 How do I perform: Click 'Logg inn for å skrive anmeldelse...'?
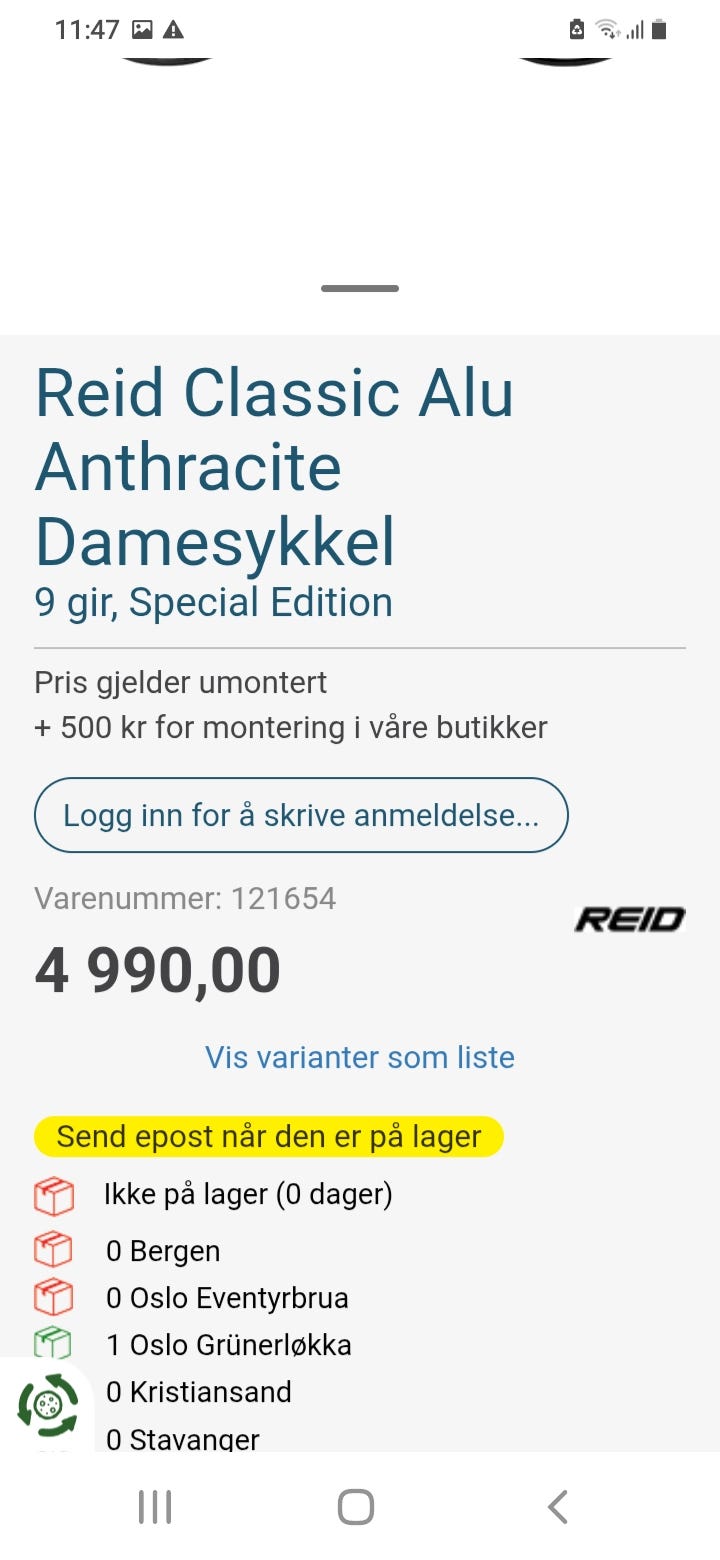click(301, 815)
